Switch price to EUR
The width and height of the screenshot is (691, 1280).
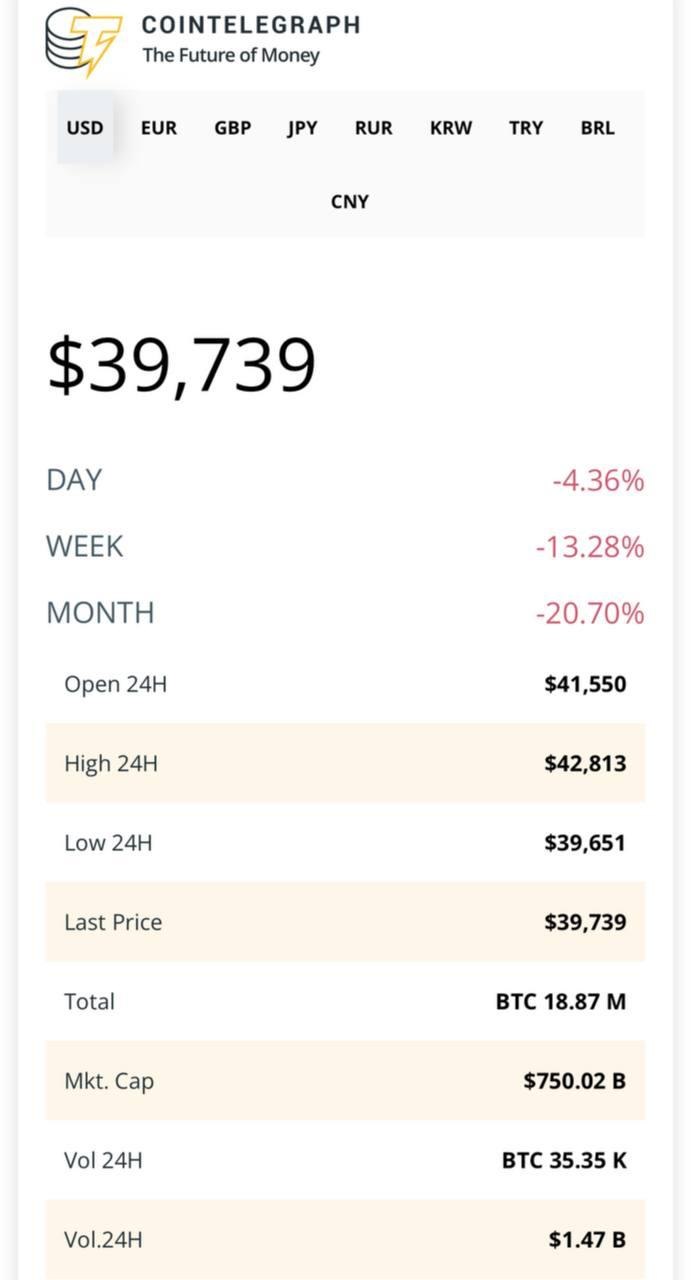(x=159, y=128)
